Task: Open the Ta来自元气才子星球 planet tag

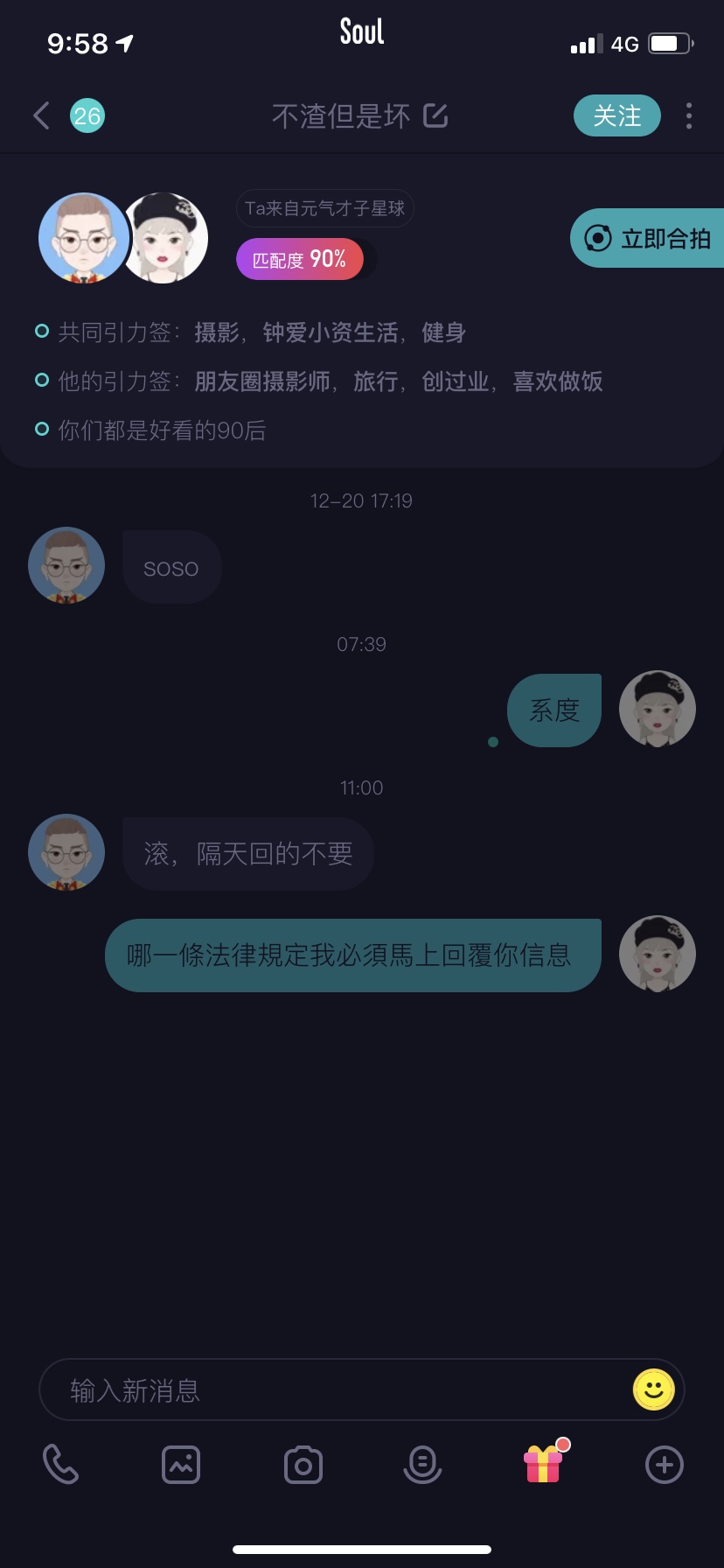Action: click(x=324, y=208)
